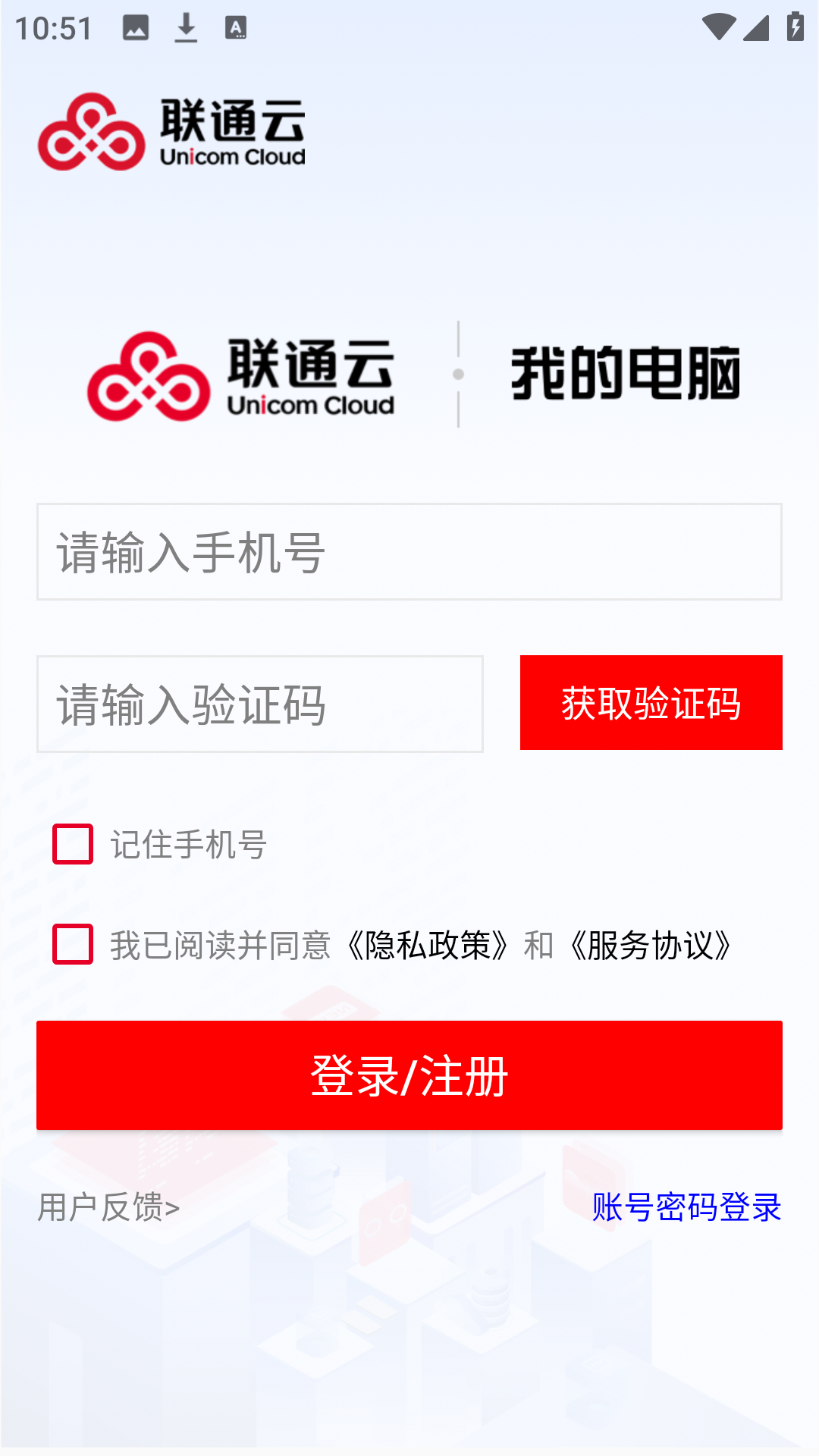Tap the gallery icon in the status bar
The width and height of the screenshot is (819, 1456).
coord(136,27)
